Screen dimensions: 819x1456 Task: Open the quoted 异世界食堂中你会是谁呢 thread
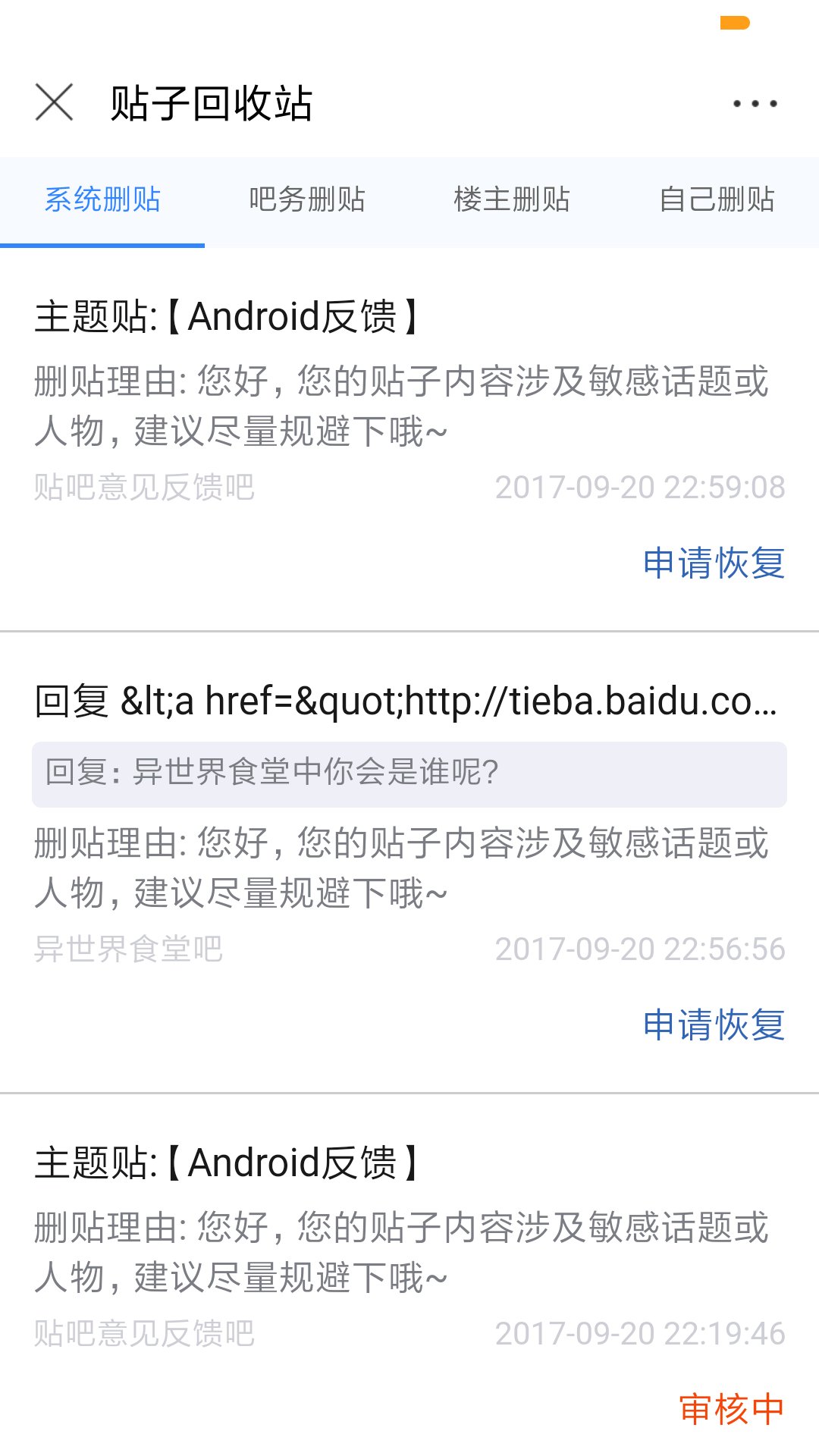[409, 773]
